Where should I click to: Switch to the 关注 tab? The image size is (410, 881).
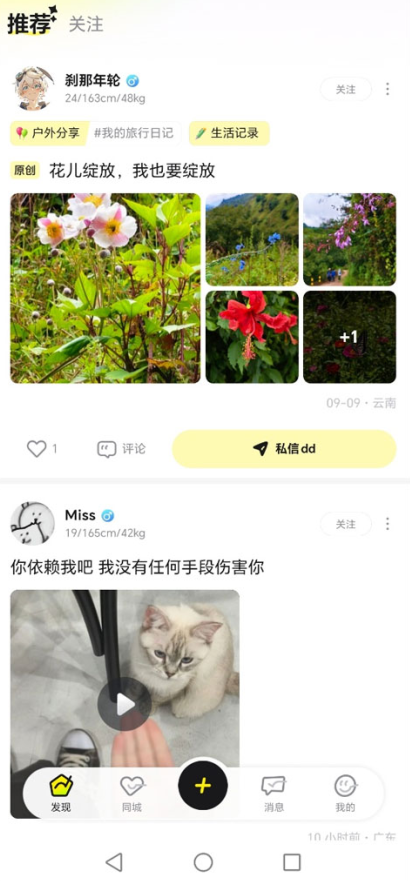86,24
